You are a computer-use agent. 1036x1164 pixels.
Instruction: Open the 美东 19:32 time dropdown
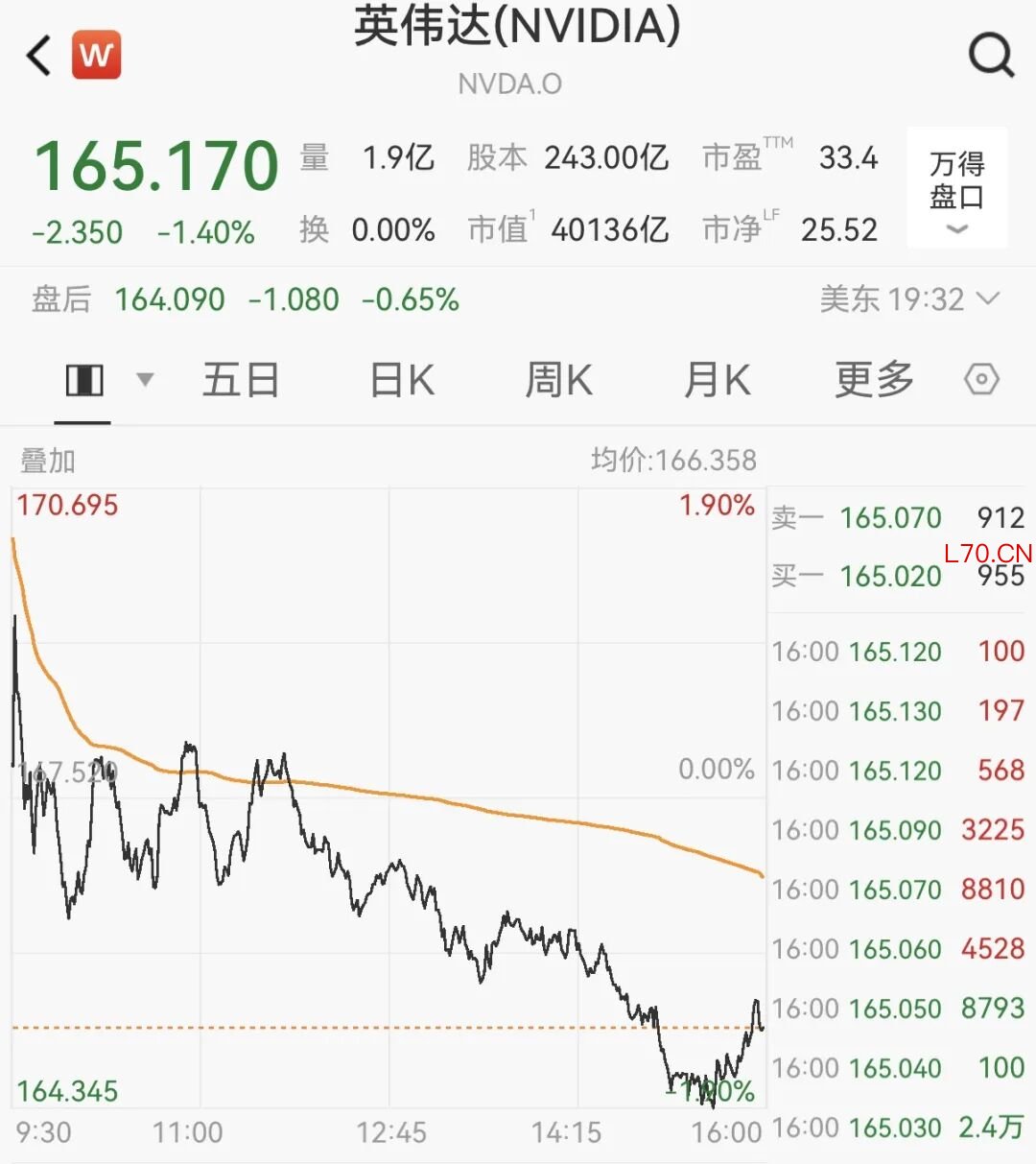[x=909, y=299]
